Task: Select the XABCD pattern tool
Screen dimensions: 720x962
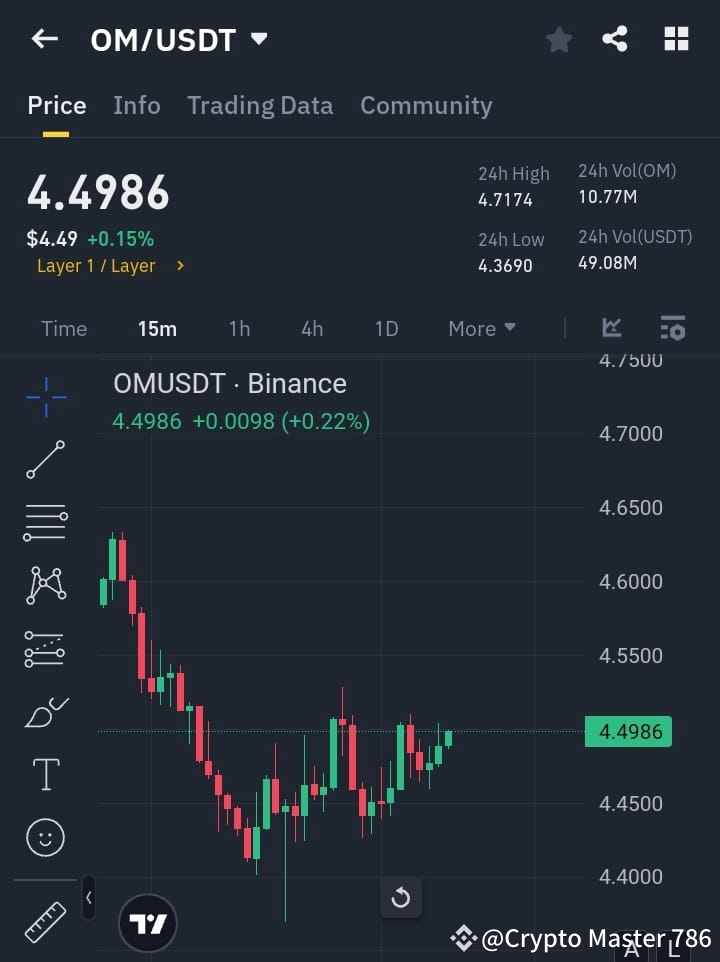Action: pos(44,586)
